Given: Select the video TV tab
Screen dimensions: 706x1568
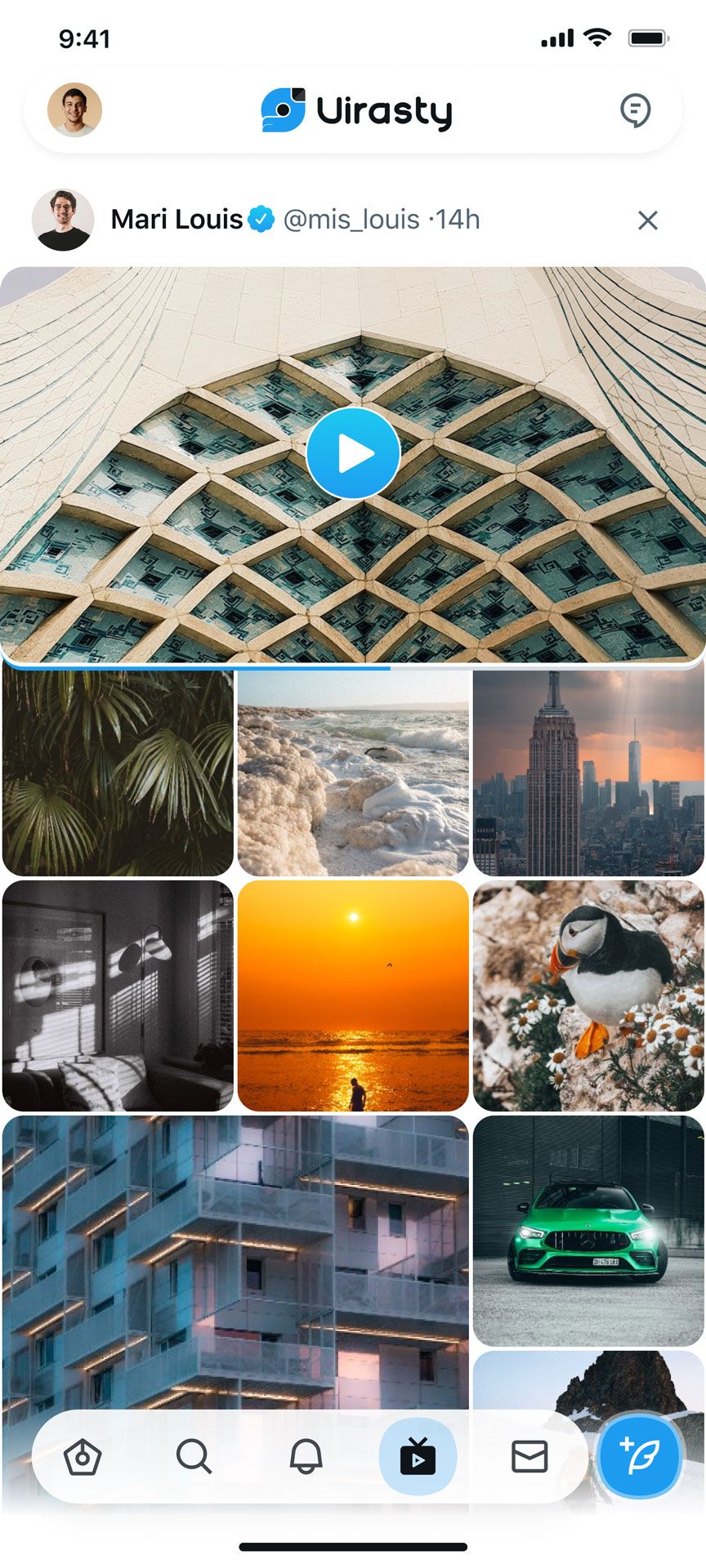Looking at the screenshot, I should (418, 1456).
